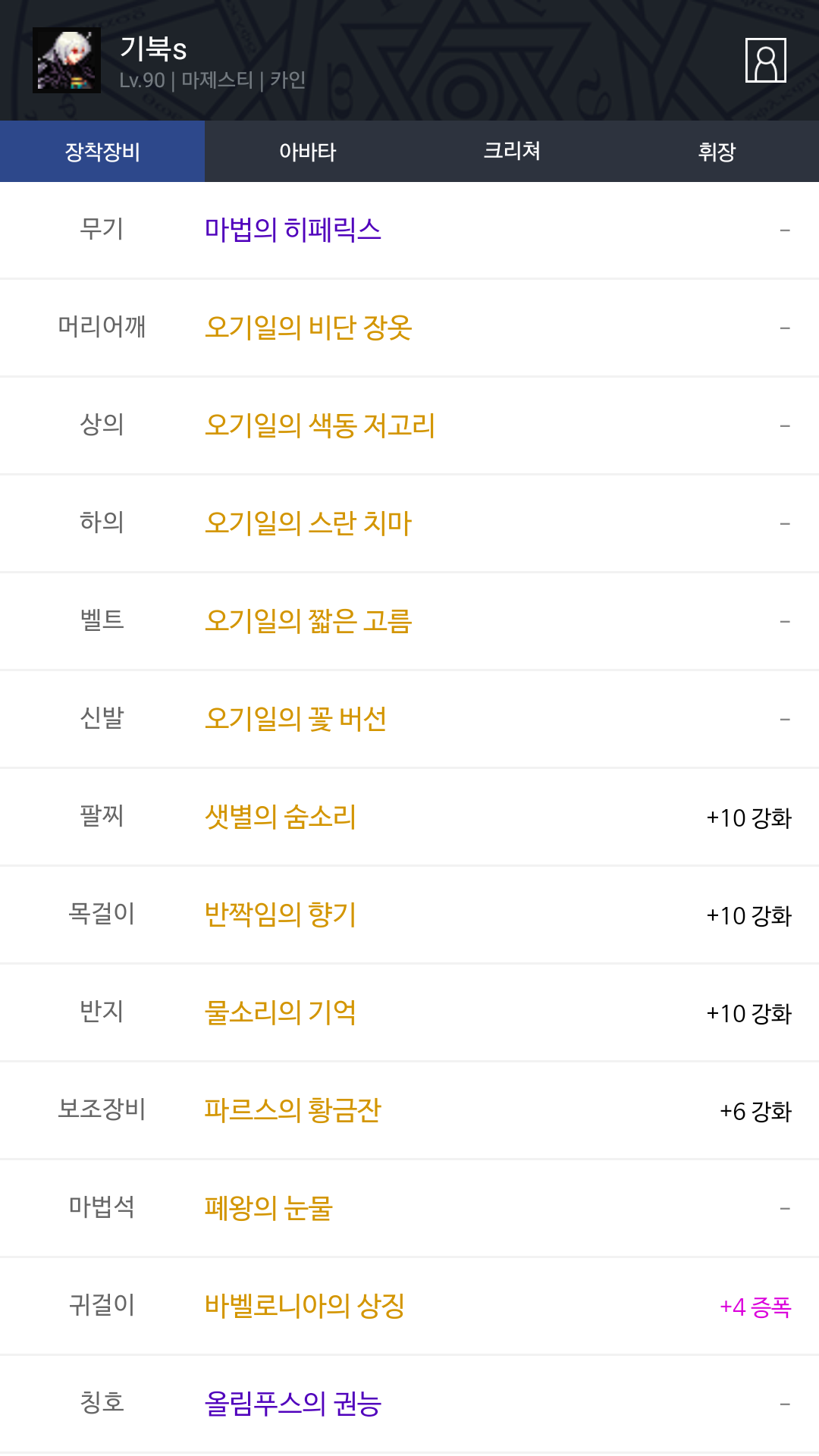Image resolution: width=819 pixels, height=1456 pixels.
Task: Open the profile icon in header
Action: [x=766, y=60]
